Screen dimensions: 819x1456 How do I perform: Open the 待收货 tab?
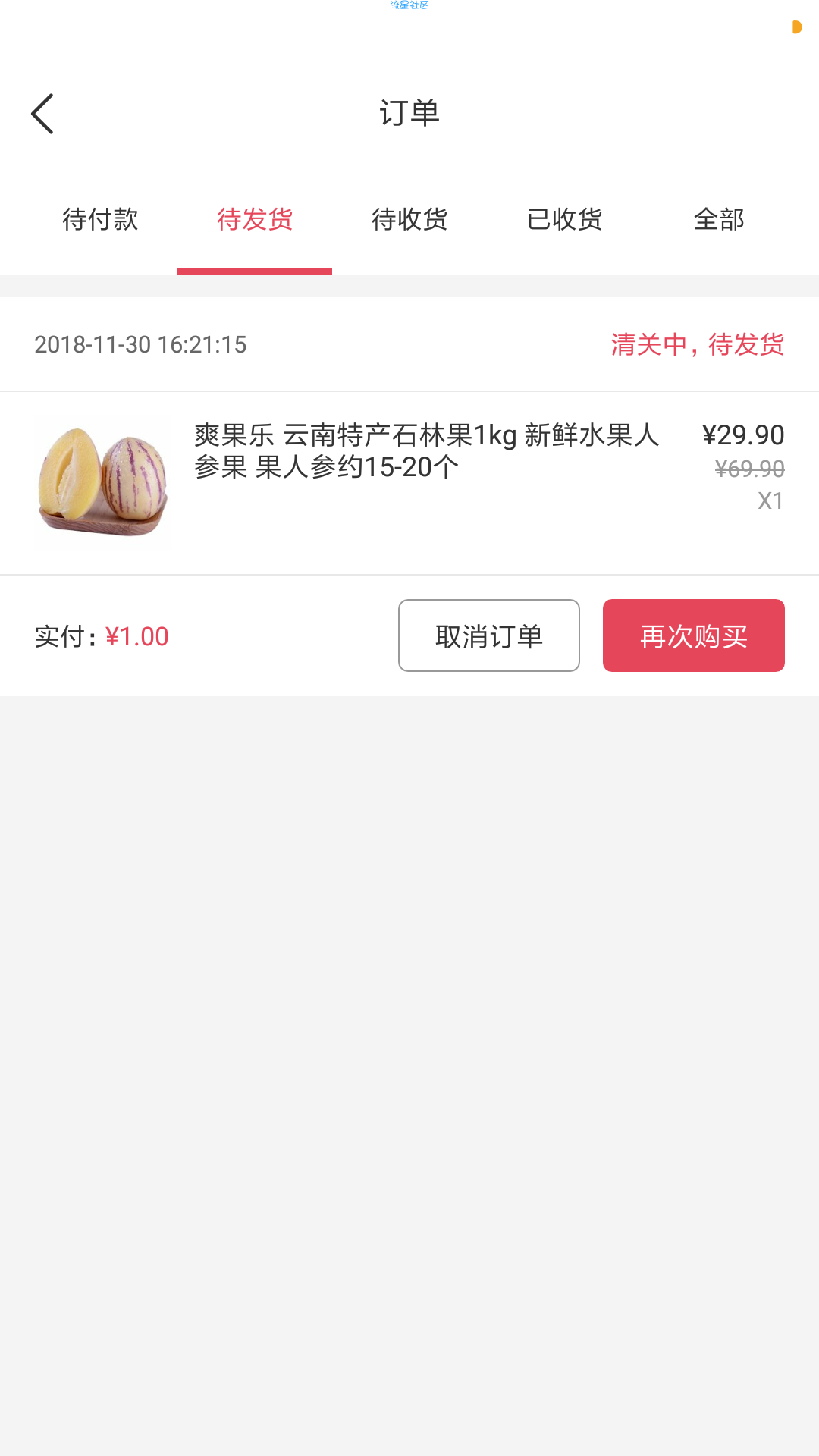pyautogui.click(x=409, y=220)
